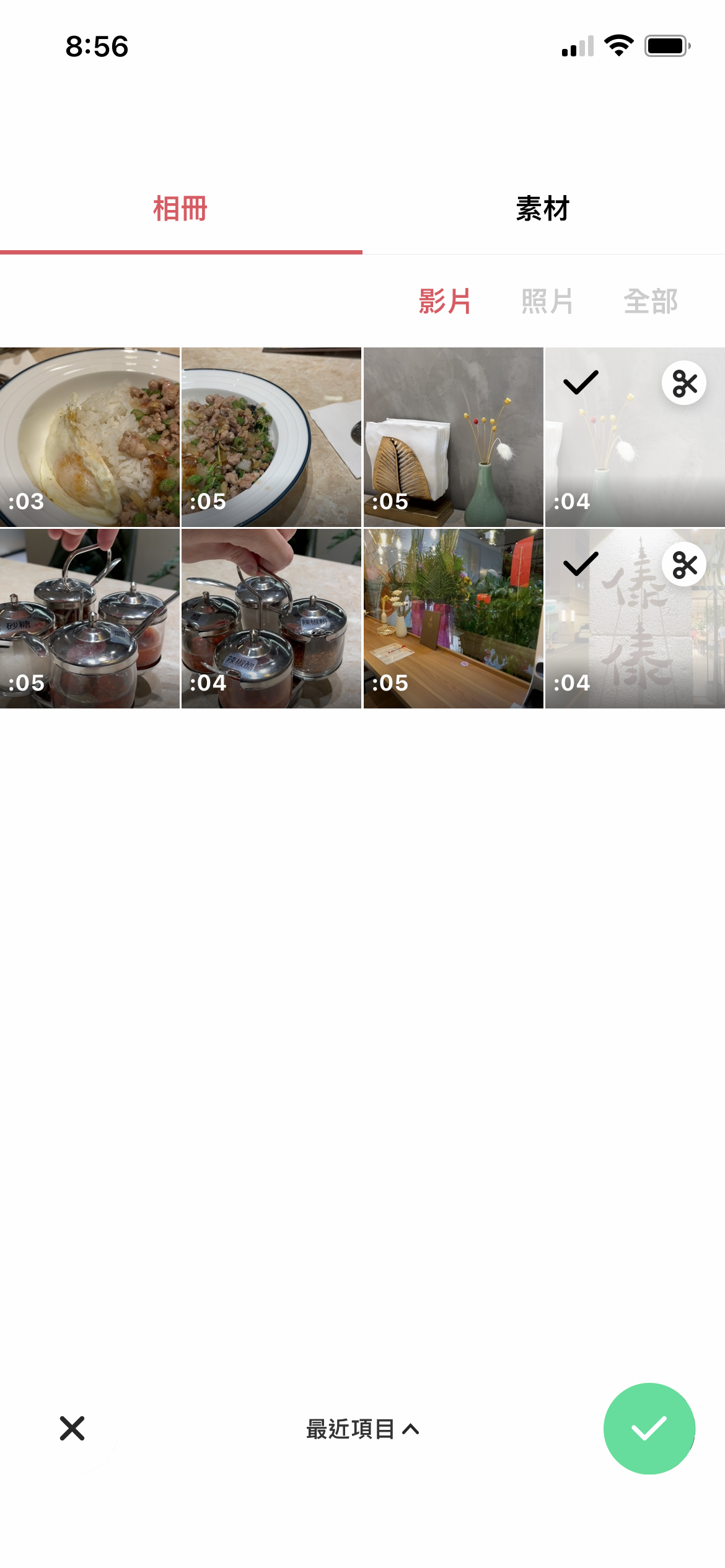This screenshot has width=725, height=1568.
Task: Close the media picker
Action: click(72, 1429)
